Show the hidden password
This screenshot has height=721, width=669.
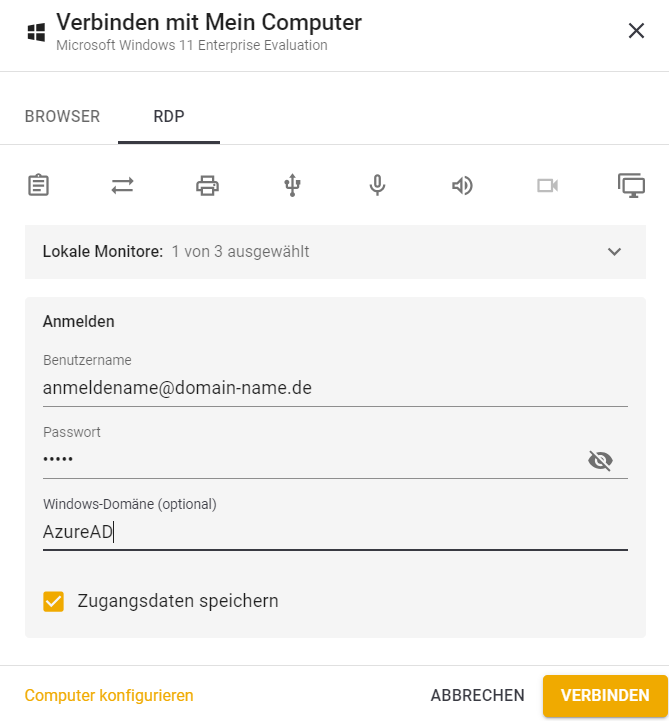pos(600,460)
